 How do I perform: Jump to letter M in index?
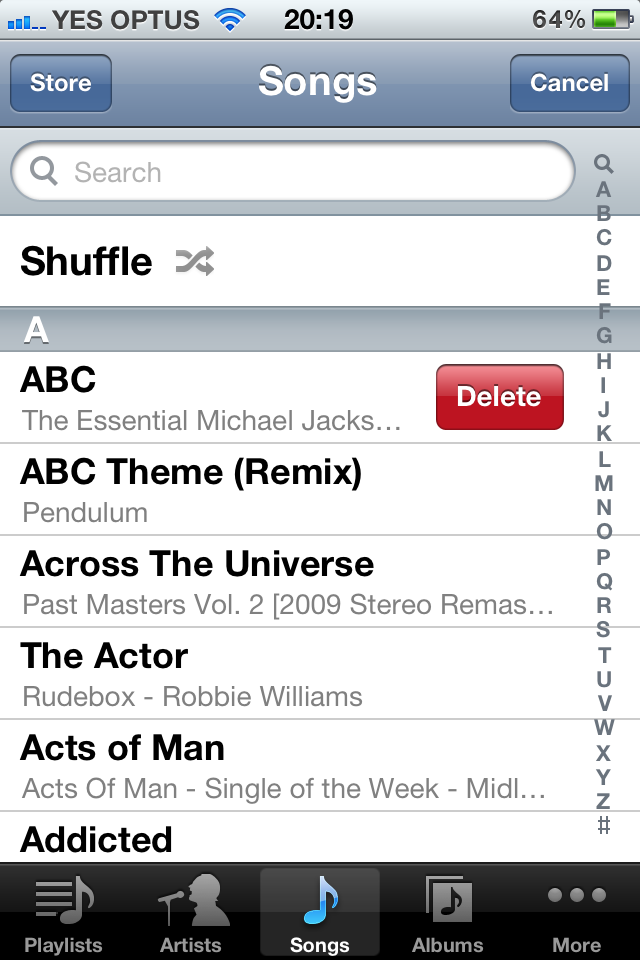603,483
